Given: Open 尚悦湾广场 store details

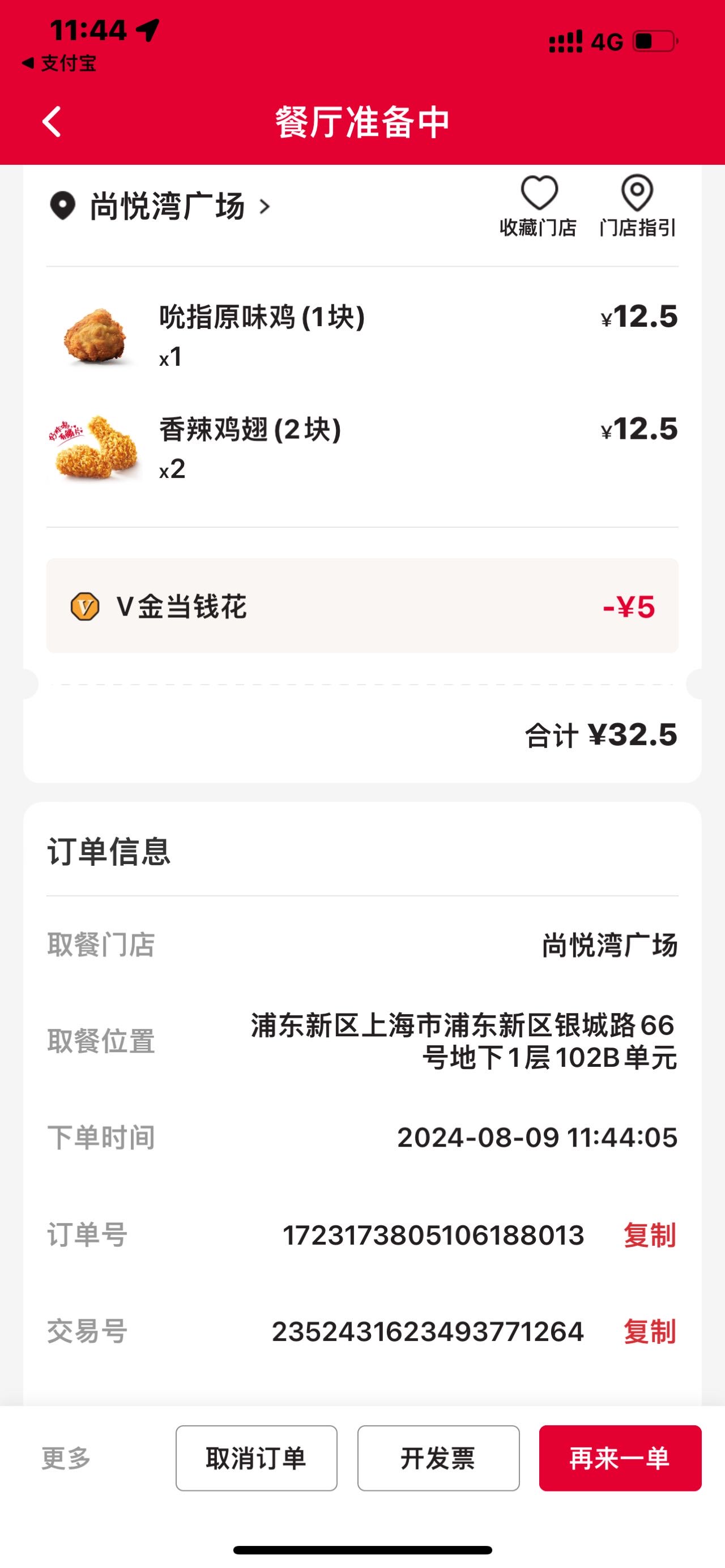Looking at the screenshot, I should click(160, 206).
